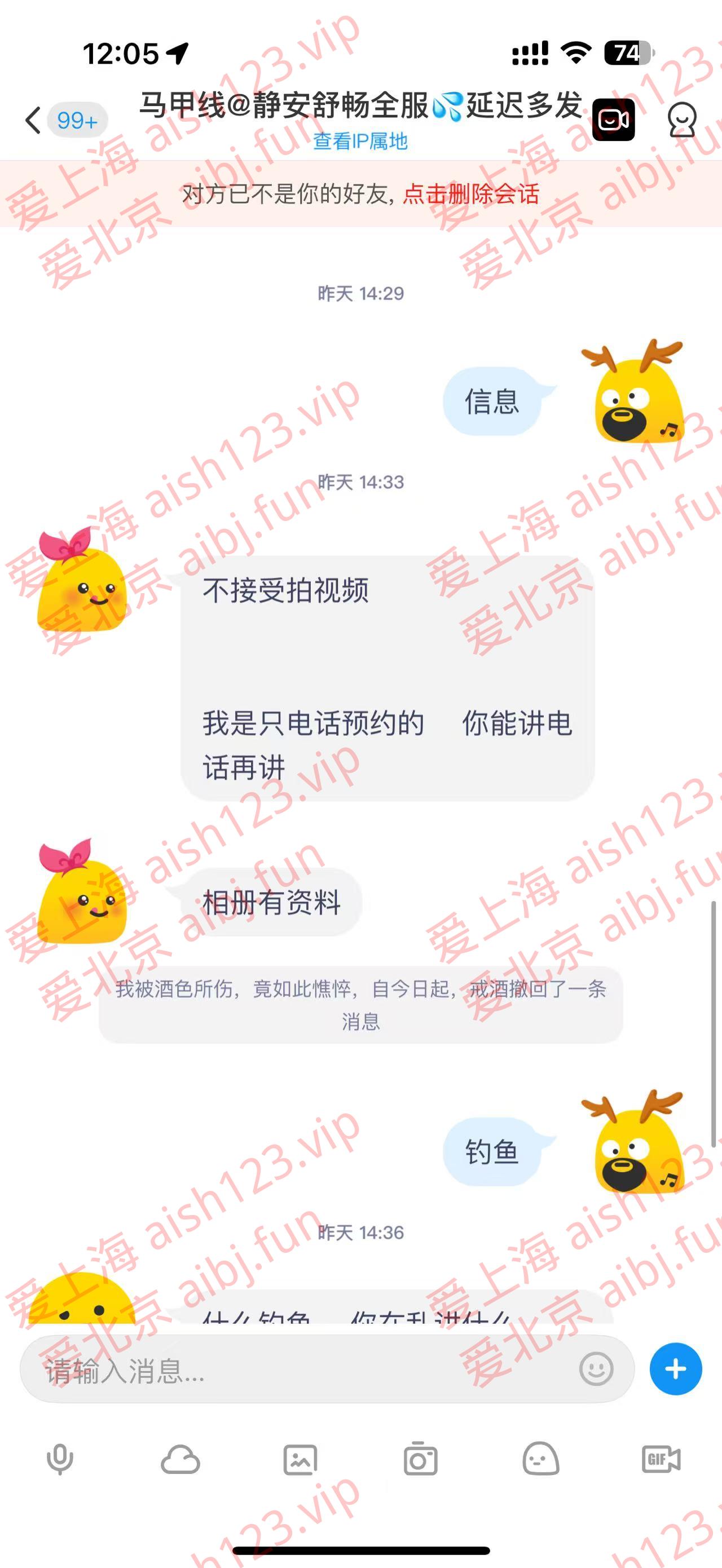The image size is (722, 1568).
Task: Open the contact profile icon
Action: [x=681, y=120]
